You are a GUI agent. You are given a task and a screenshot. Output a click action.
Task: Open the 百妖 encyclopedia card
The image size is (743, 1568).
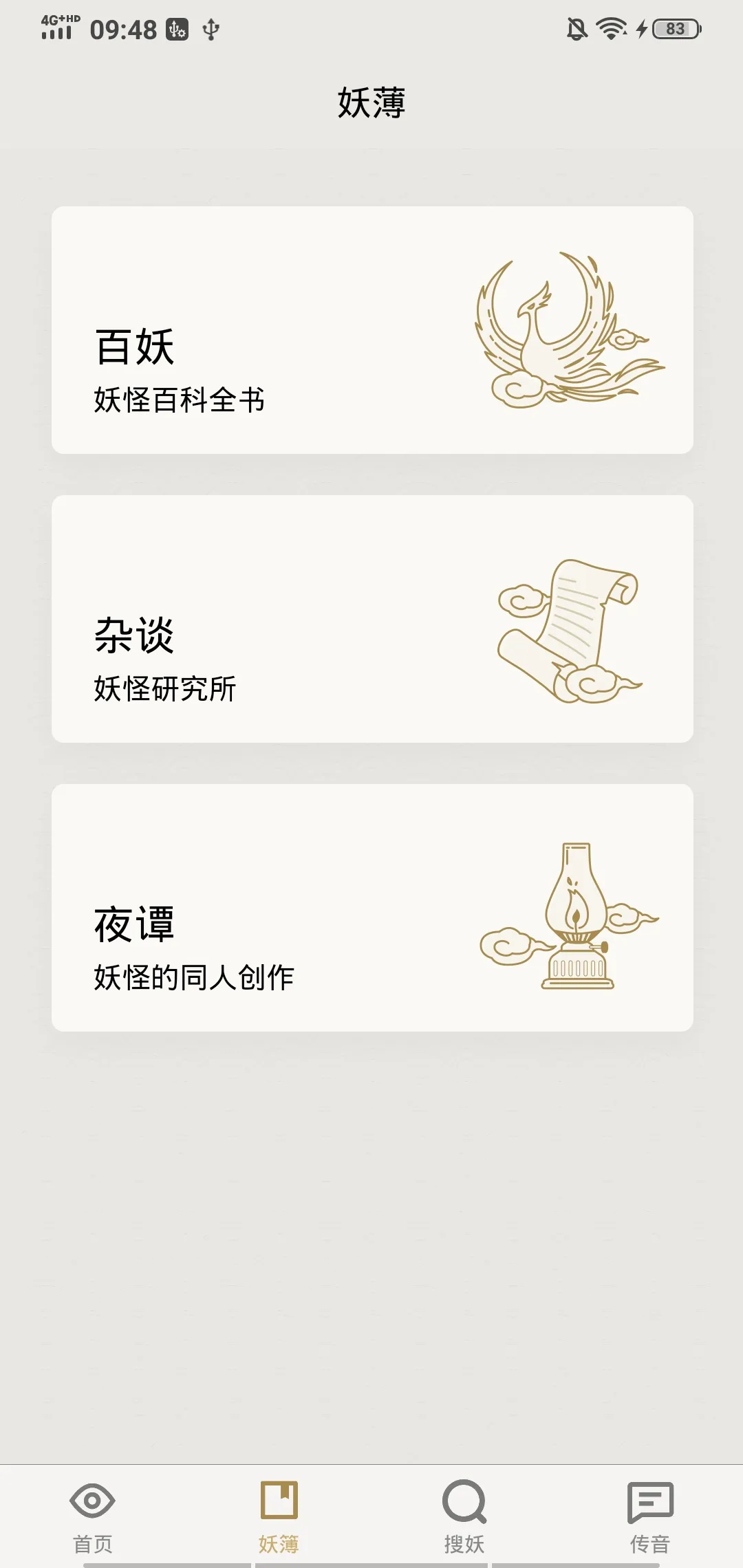pos(372,330)
